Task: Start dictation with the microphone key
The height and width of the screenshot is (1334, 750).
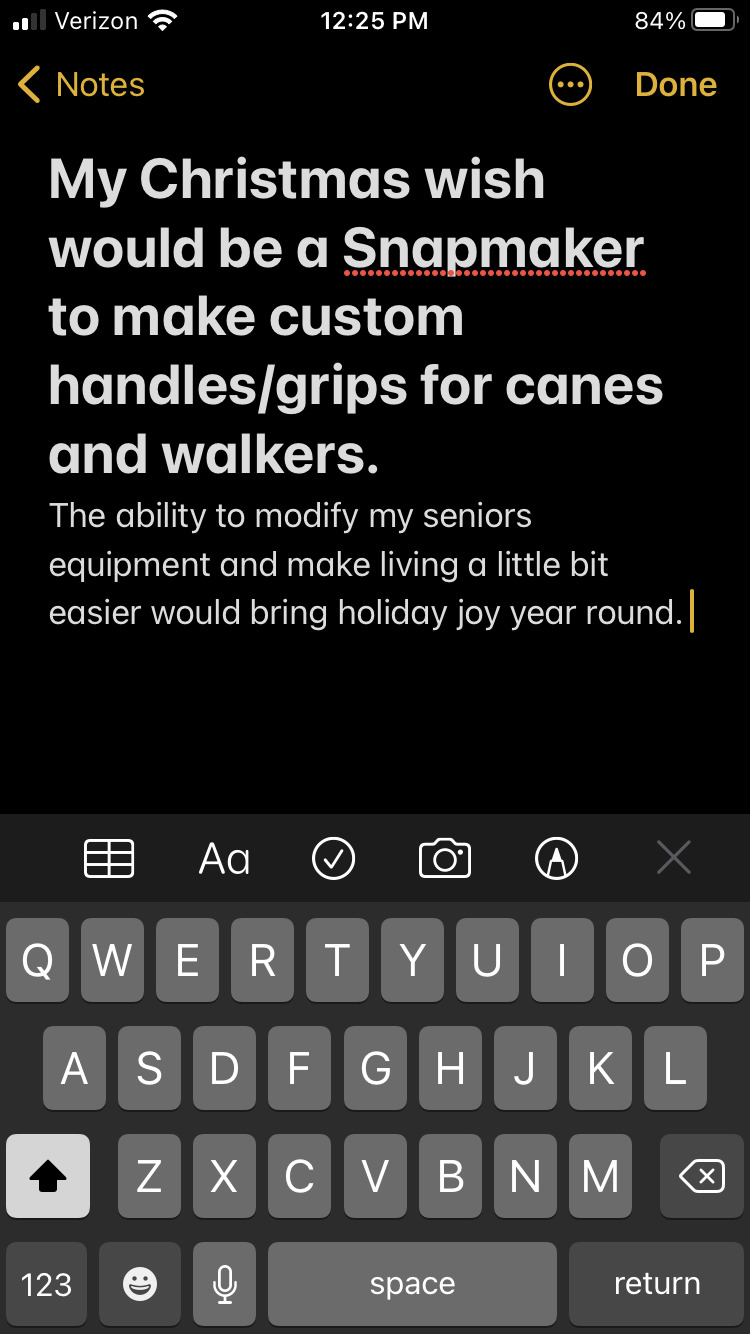Action: tap(225, 1284)
